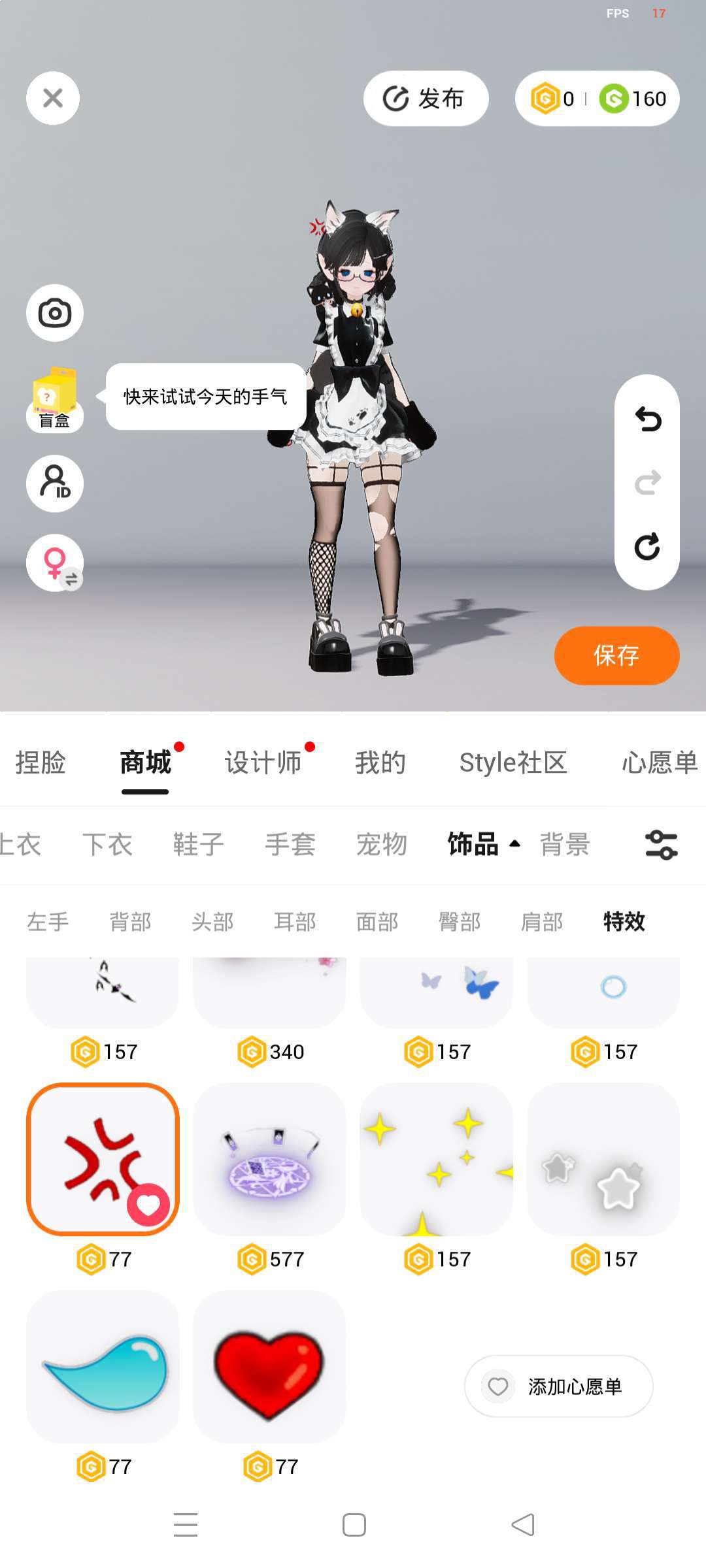Select the red heart effect item
Screen dimensions: 706x1568
pos(269,1367)
